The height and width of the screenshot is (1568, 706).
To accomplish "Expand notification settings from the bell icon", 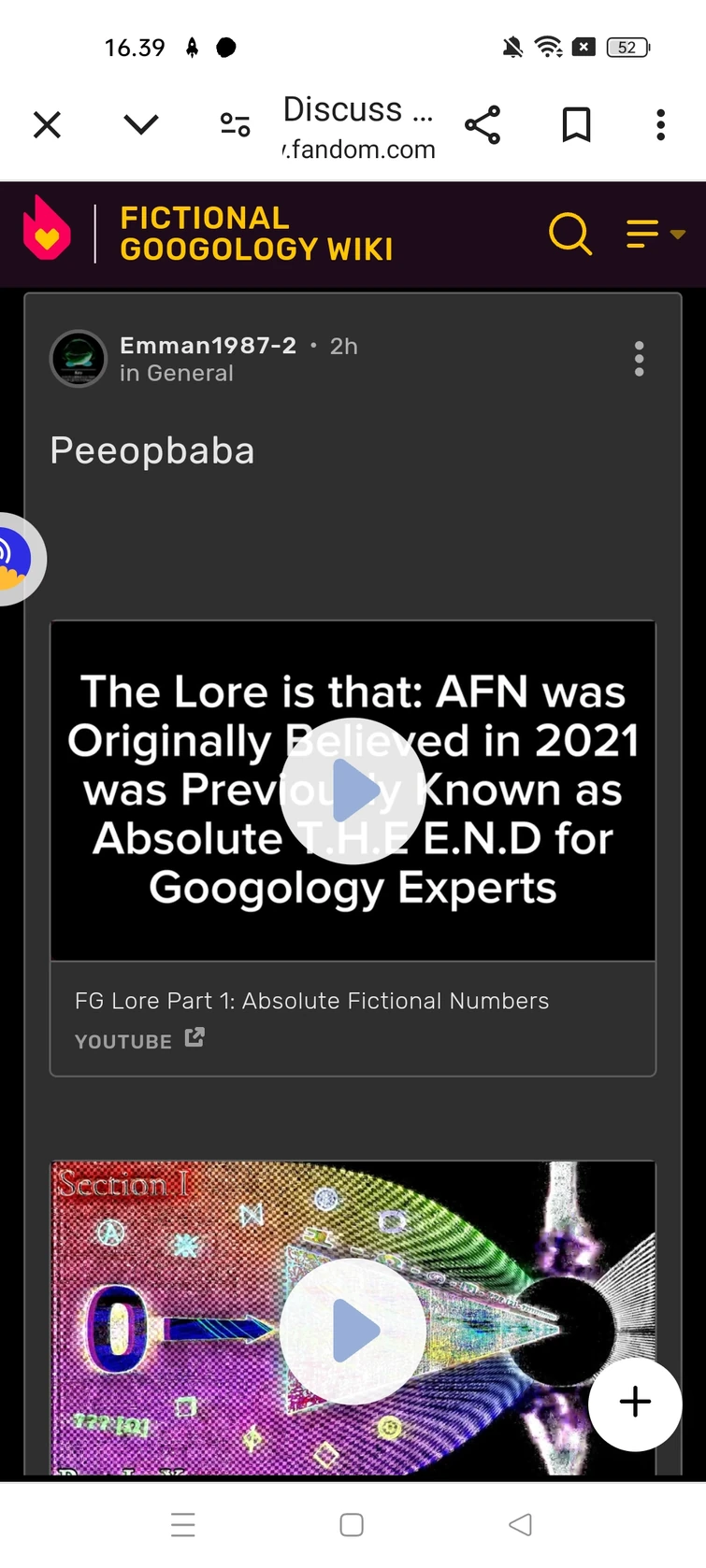I will click(x=512, y=47).
